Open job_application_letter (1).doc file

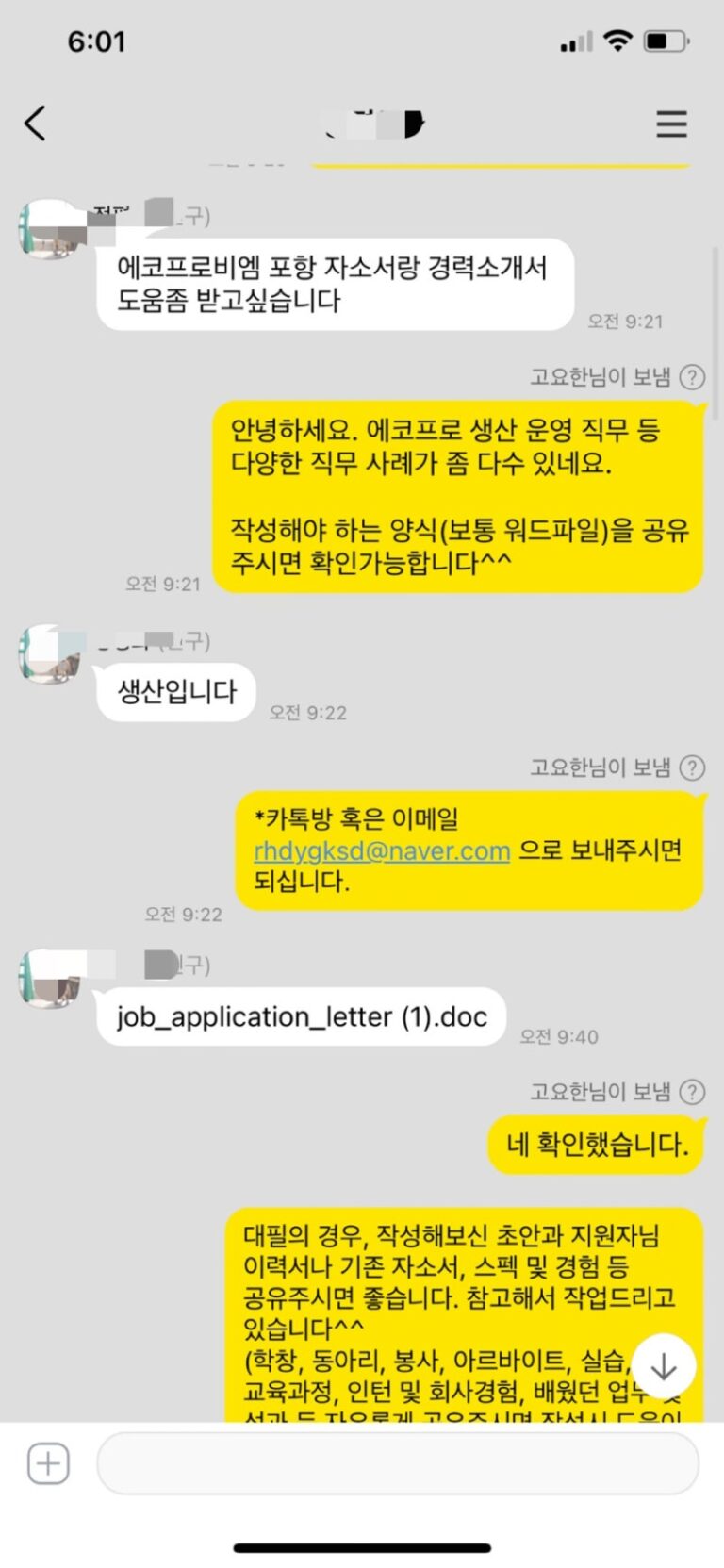click(302, 1017)
